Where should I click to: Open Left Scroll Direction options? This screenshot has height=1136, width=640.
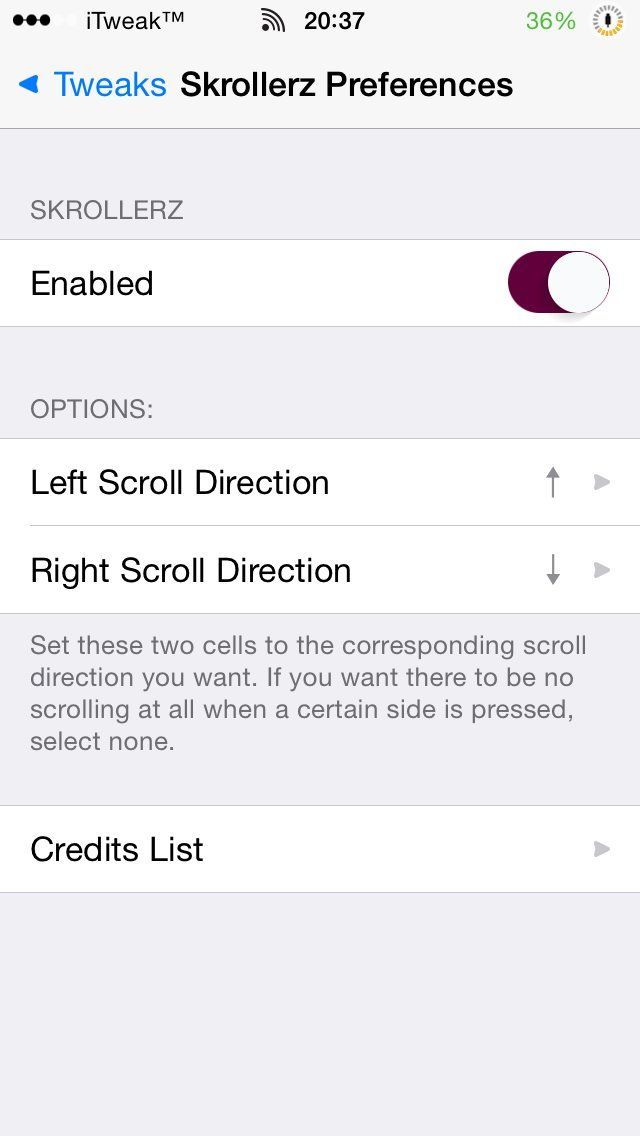(320, 483)
